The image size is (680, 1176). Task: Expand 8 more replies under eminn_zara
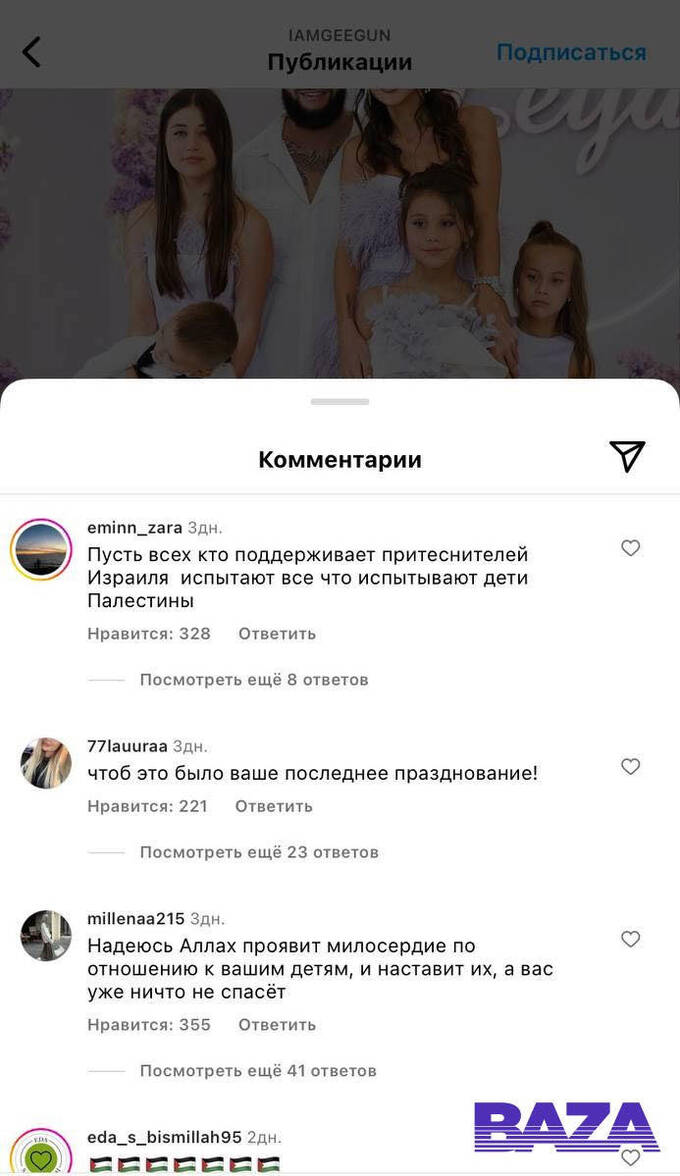[x=254, y=680]
